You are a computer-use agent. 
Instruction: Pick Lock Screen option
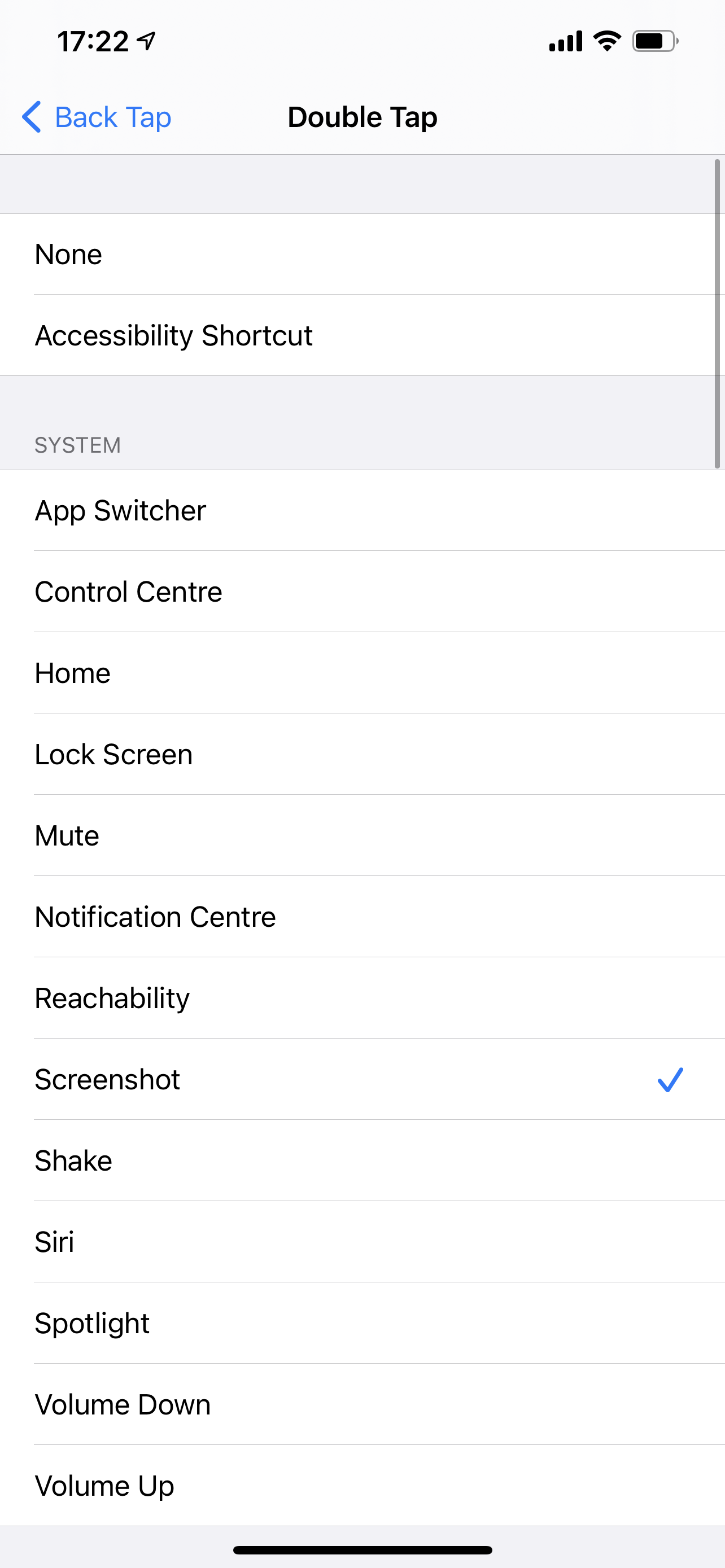362,754
